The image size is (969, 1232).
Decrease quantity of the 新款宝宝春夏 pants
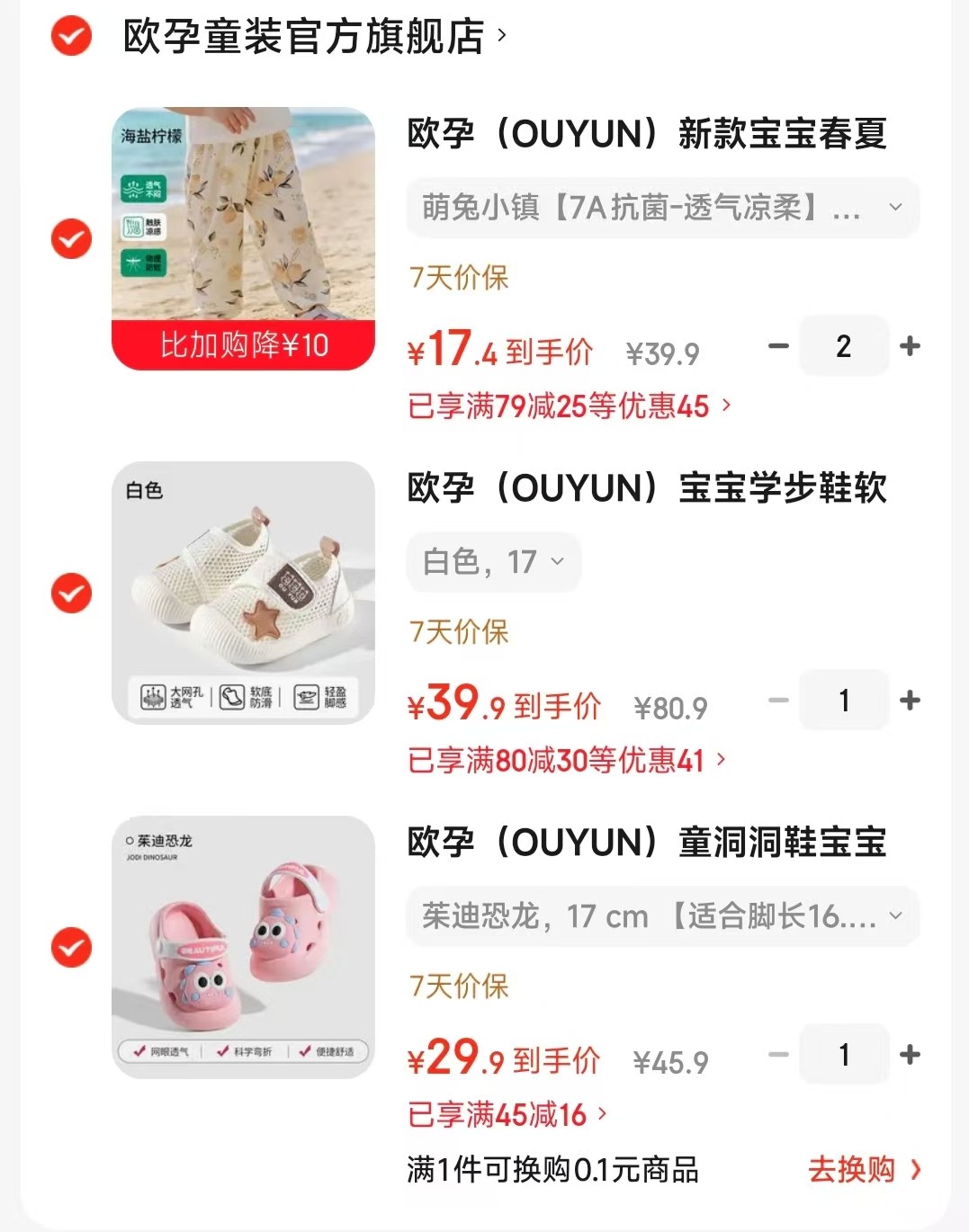[x=779, y=346]
